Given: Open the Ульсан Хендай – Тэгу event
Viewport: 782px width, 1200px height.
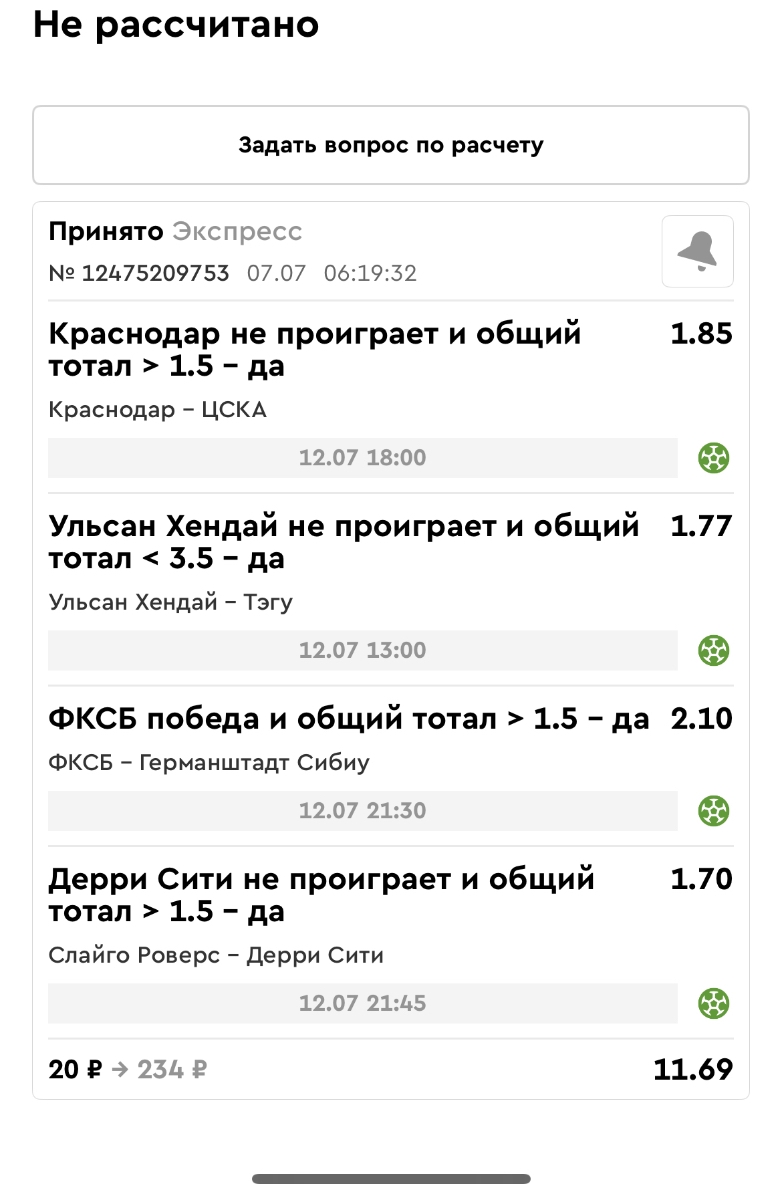Looking at the screenshot, I should click(x=170, y=602).
